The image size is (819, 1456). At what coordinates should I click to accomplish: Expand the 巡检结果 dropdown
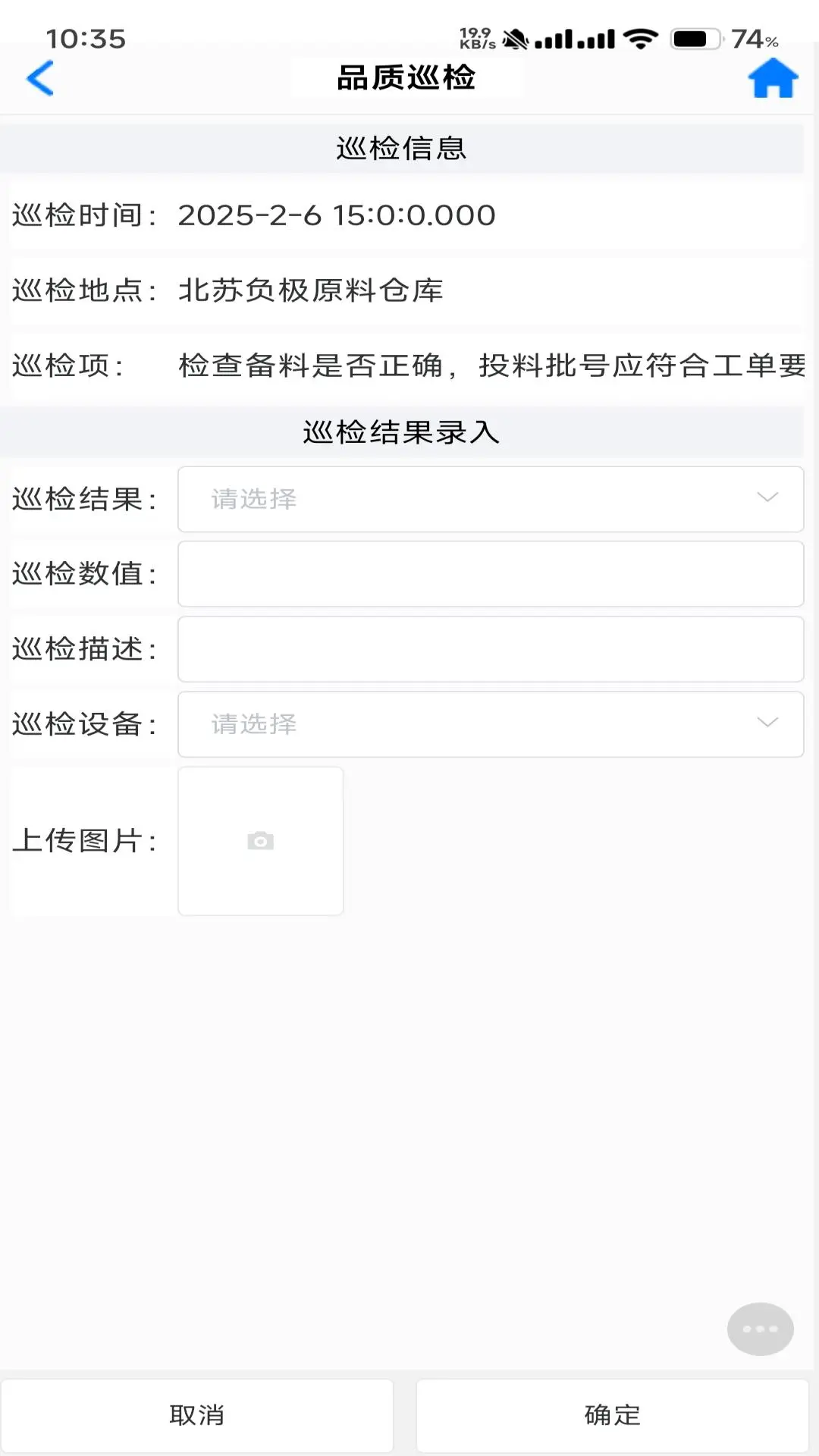point(491,499)
